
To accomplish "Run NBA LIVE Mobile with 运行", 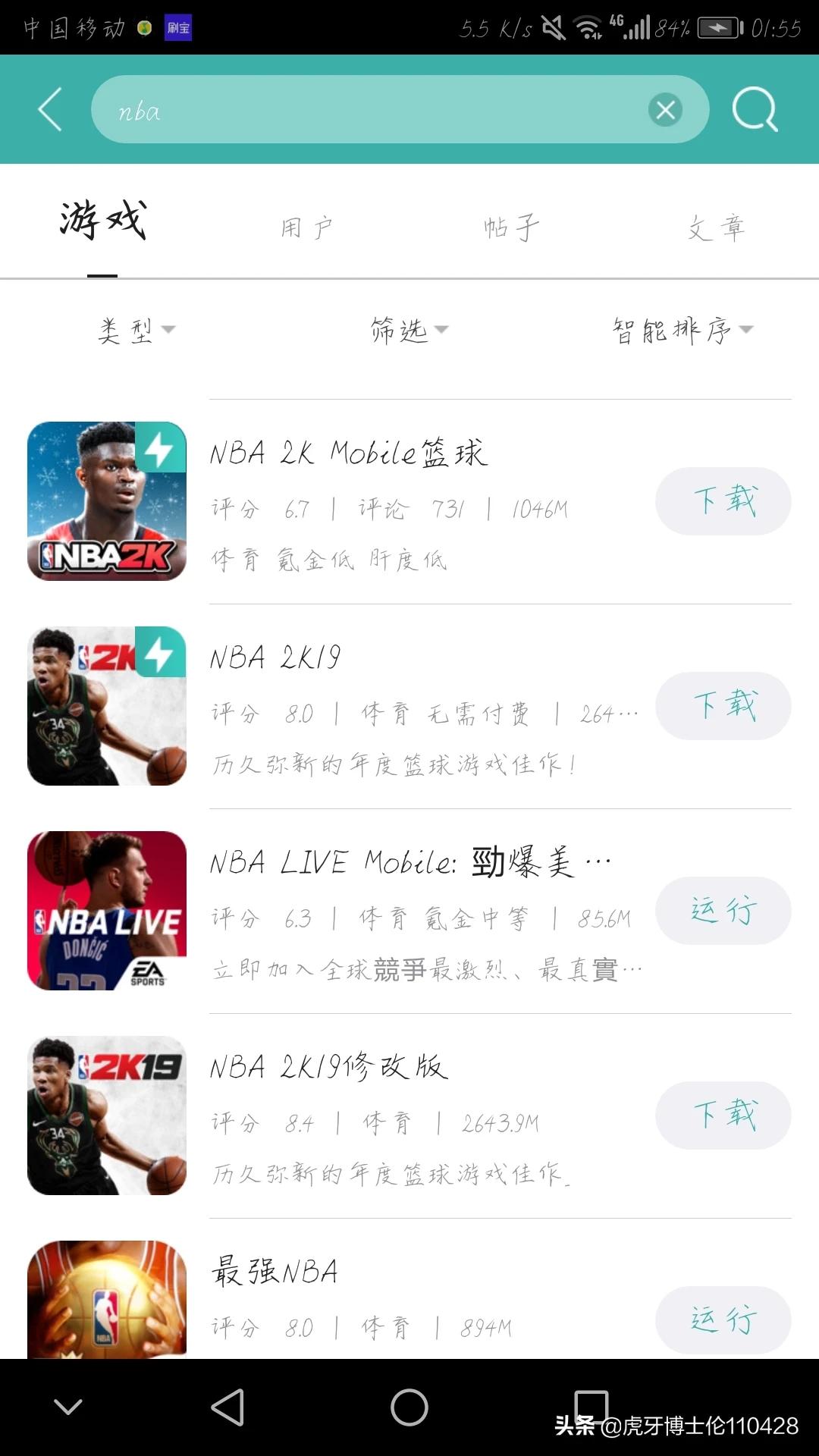I will [723, 911].
